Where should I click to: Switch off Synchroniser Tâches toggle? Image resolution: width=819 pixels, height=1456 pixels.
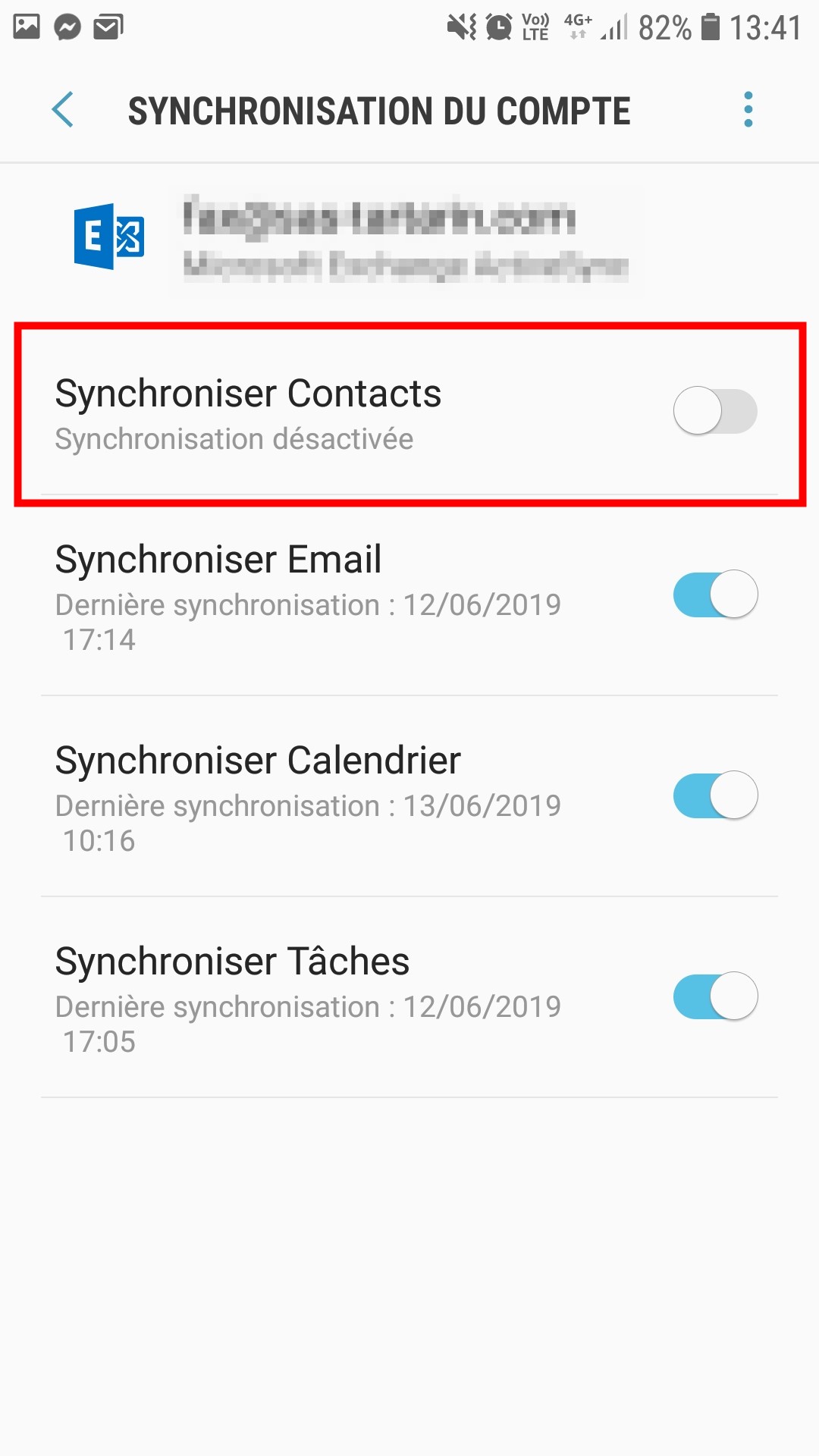pyautogui.click(x=715, y=996)
